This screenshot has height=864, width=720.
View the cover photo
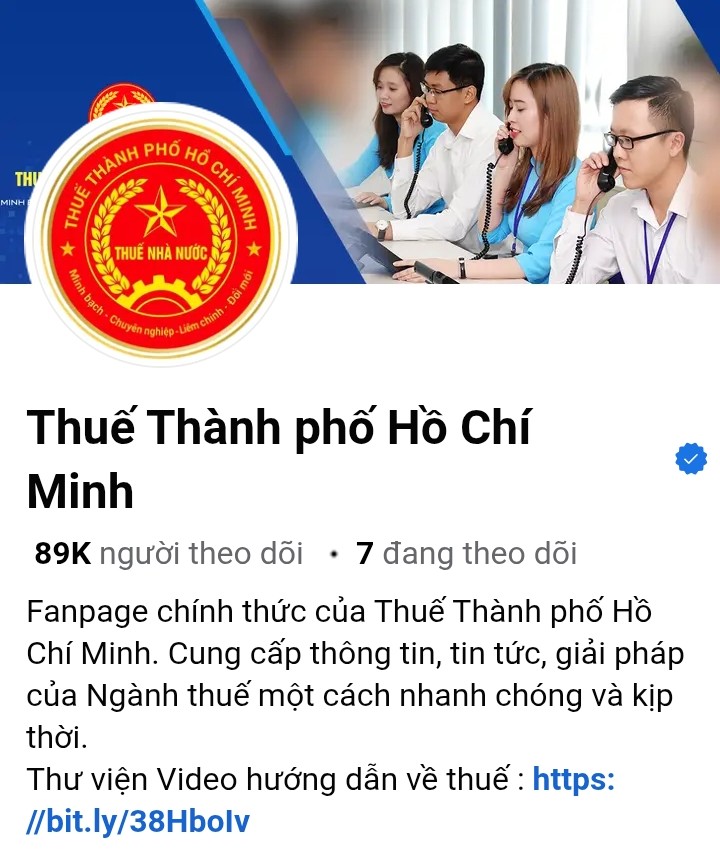click(x=520, y=140)
